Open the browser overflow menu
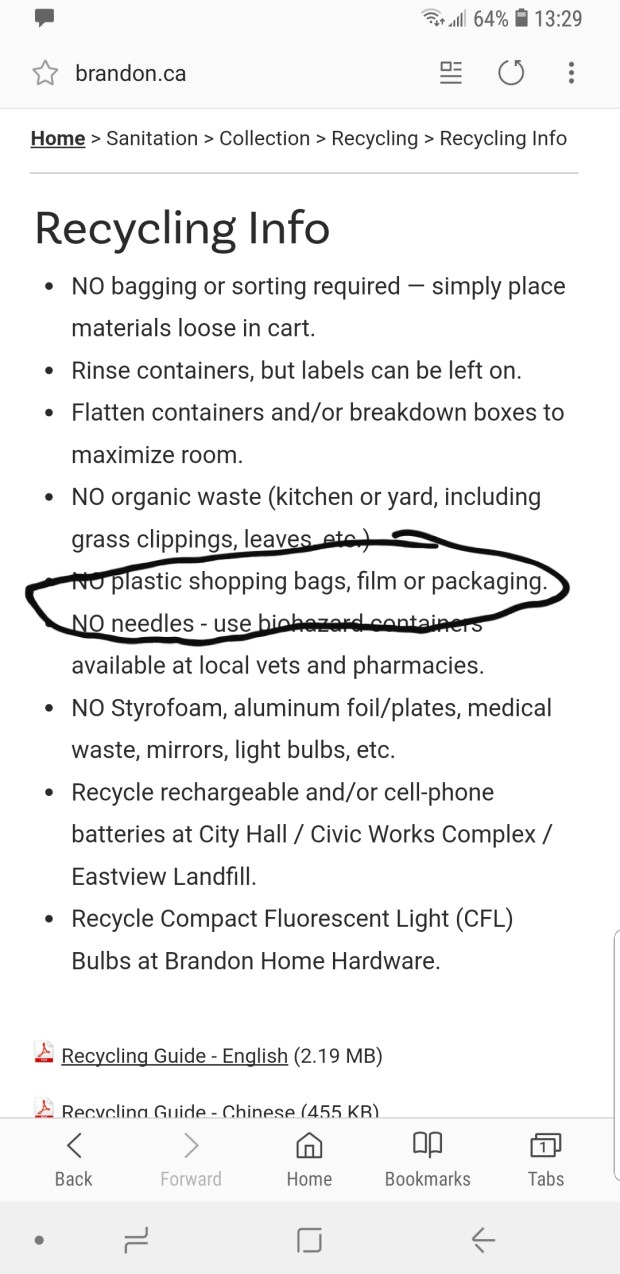Image resolution: width=620 pixels, height=1274 pixels. (x=571, y=73)
